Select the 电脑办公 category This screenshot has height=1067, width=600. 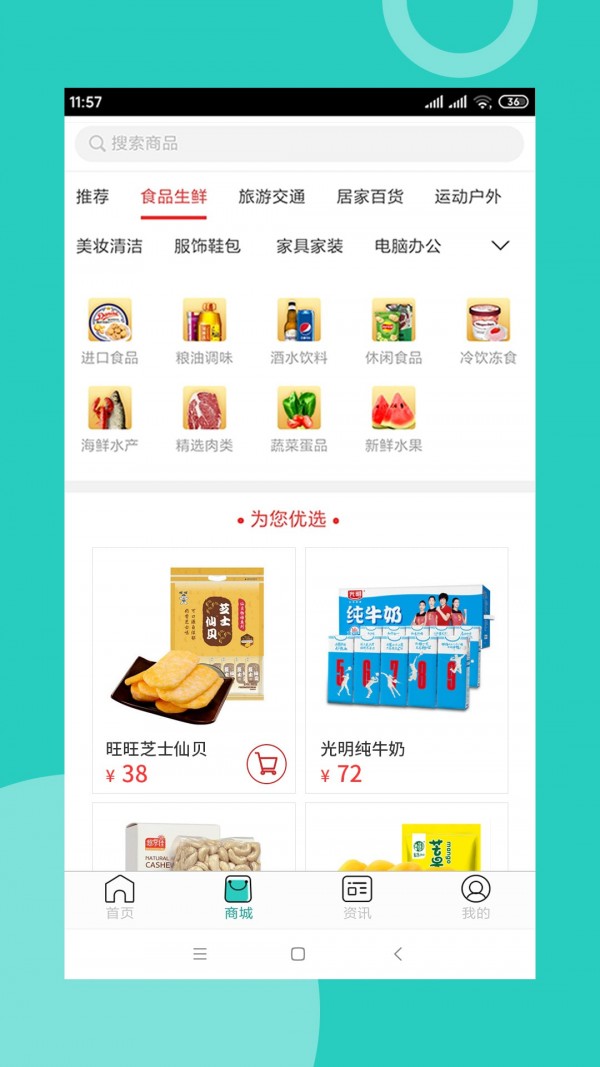(x=407, y=246)
